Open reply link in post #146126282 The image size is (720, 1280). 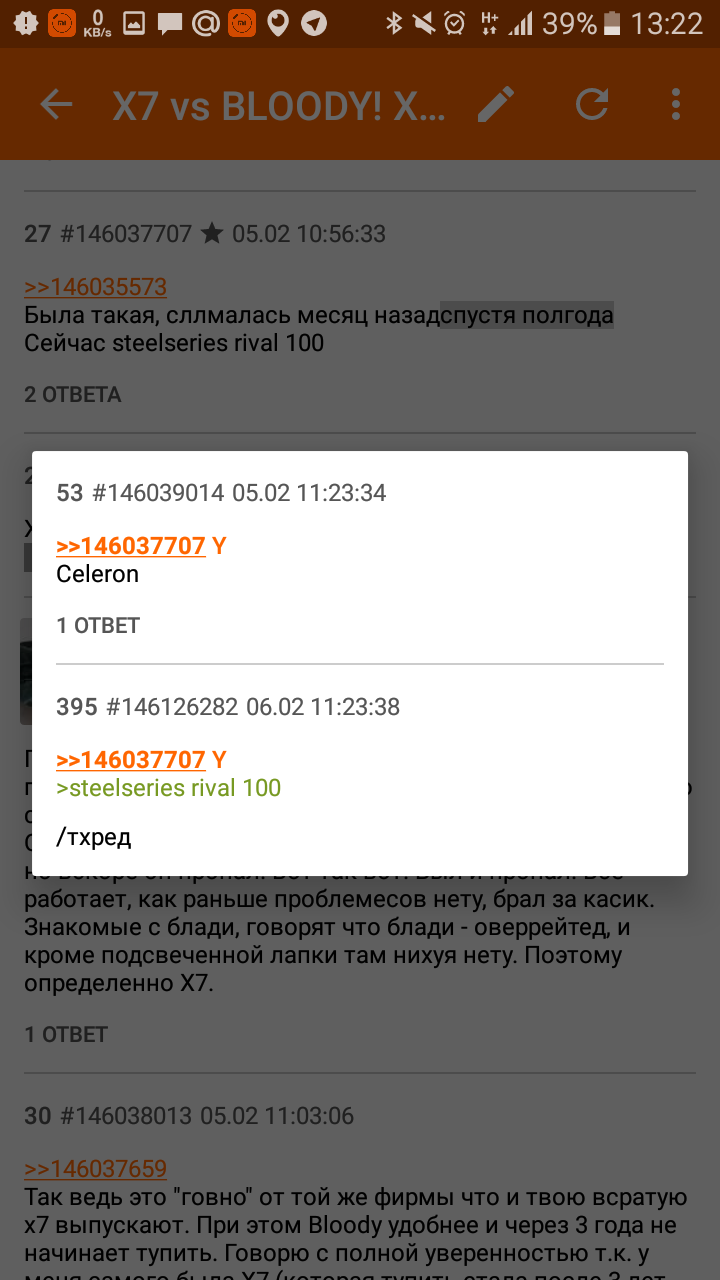[x=131, y=760]
